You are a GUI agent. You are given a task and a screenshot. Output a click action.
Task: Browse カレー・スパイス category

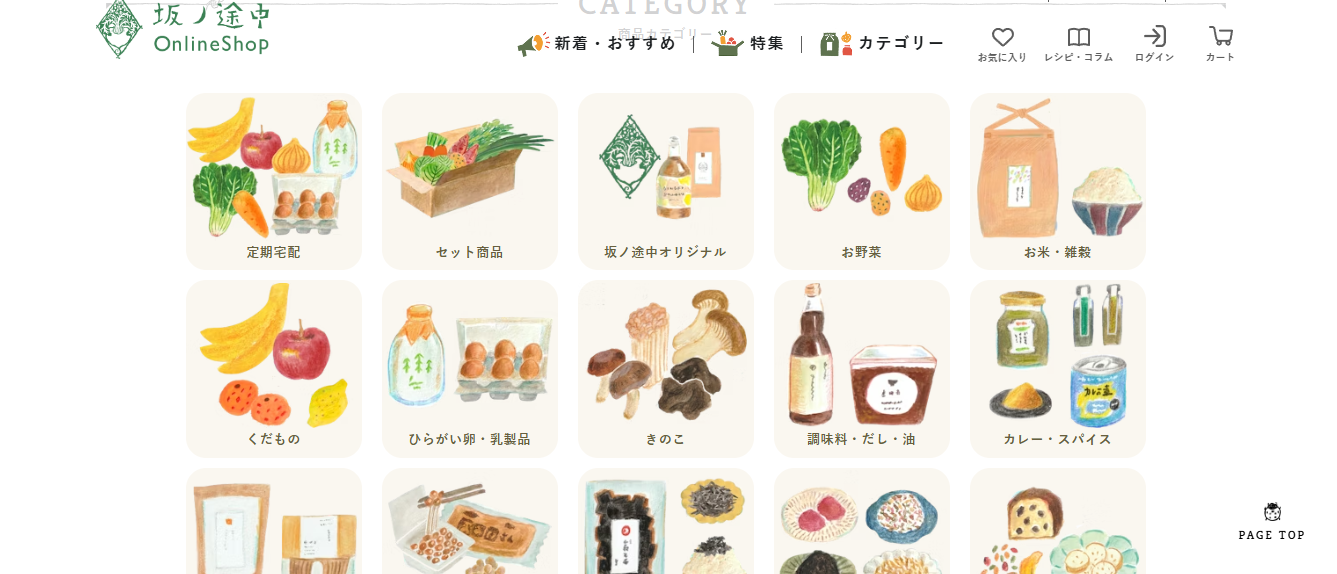tap(1058, 368)
